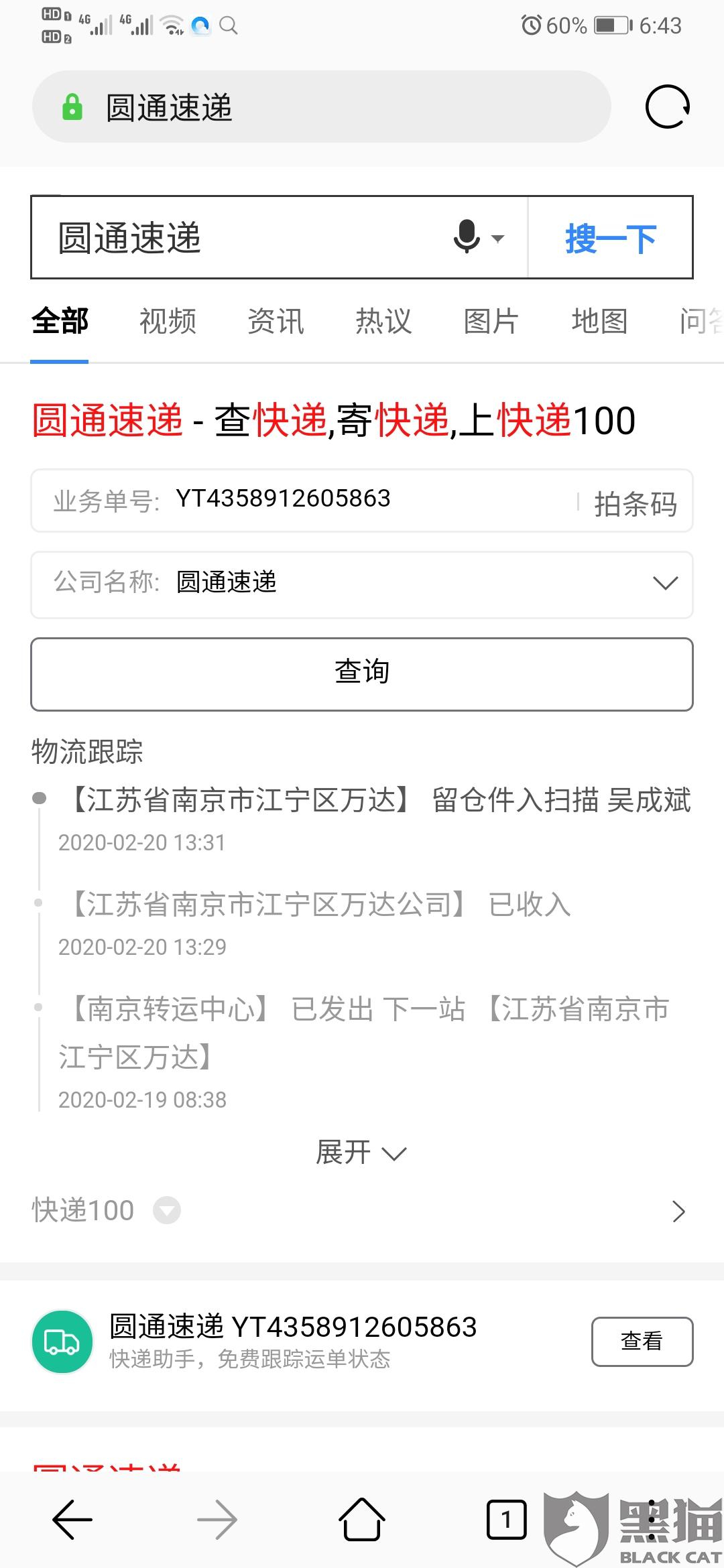The image size is (724, 1568).
Task: Select the 图片 tab
Action: [491, 321]
